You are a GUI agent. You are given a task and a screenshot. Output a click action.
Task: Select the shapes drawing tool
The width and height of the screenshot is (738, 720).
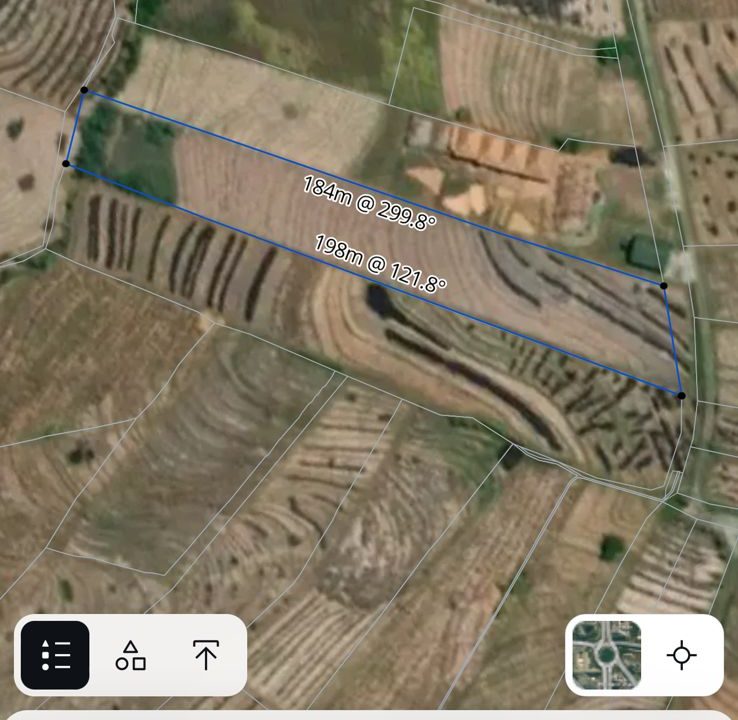pyautogui.click(x=131, y=655)
